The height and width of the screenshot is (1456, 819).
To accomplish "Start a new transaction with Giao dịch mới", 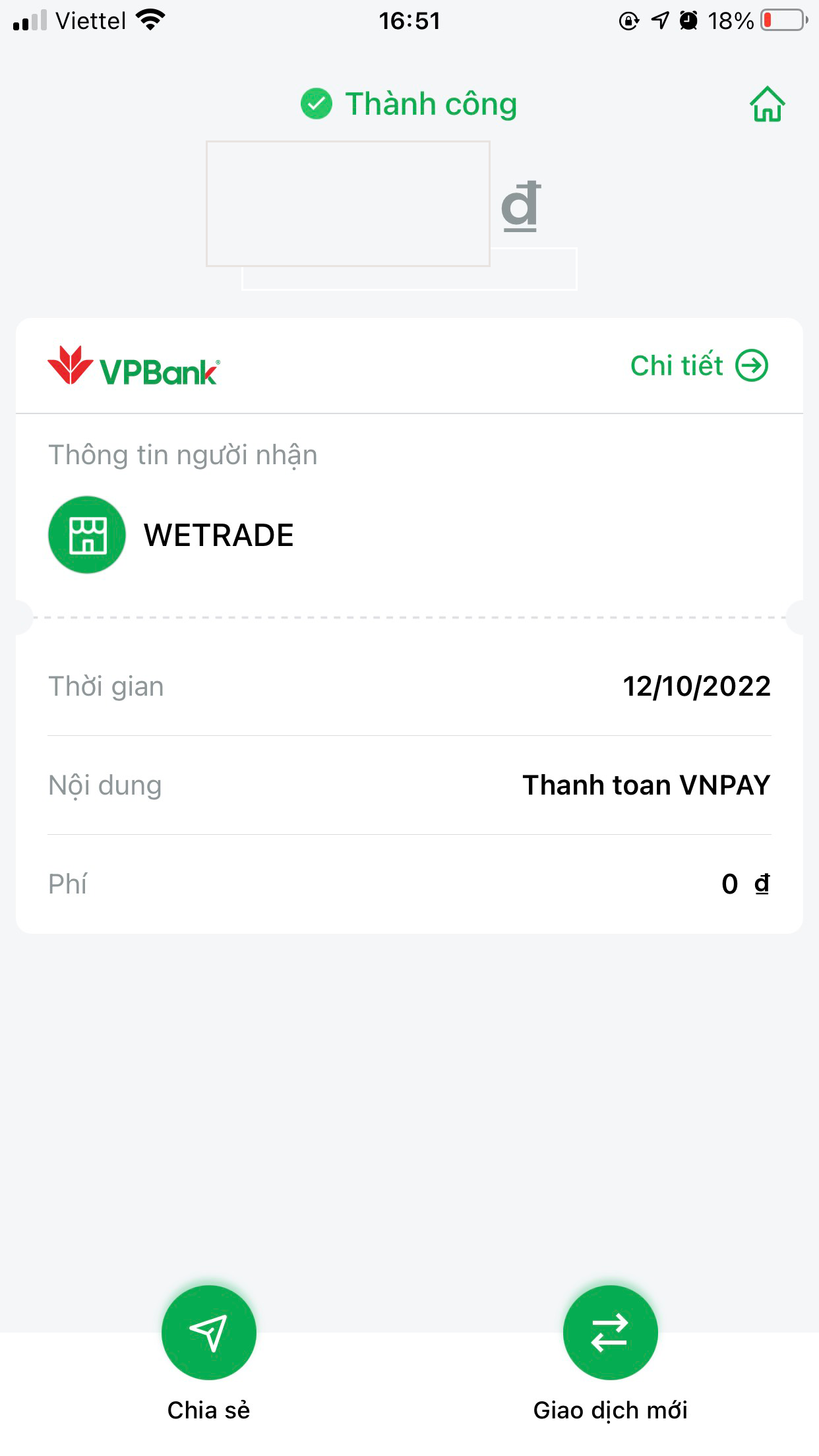I will pyautogui.click(x=610, y=1333).
